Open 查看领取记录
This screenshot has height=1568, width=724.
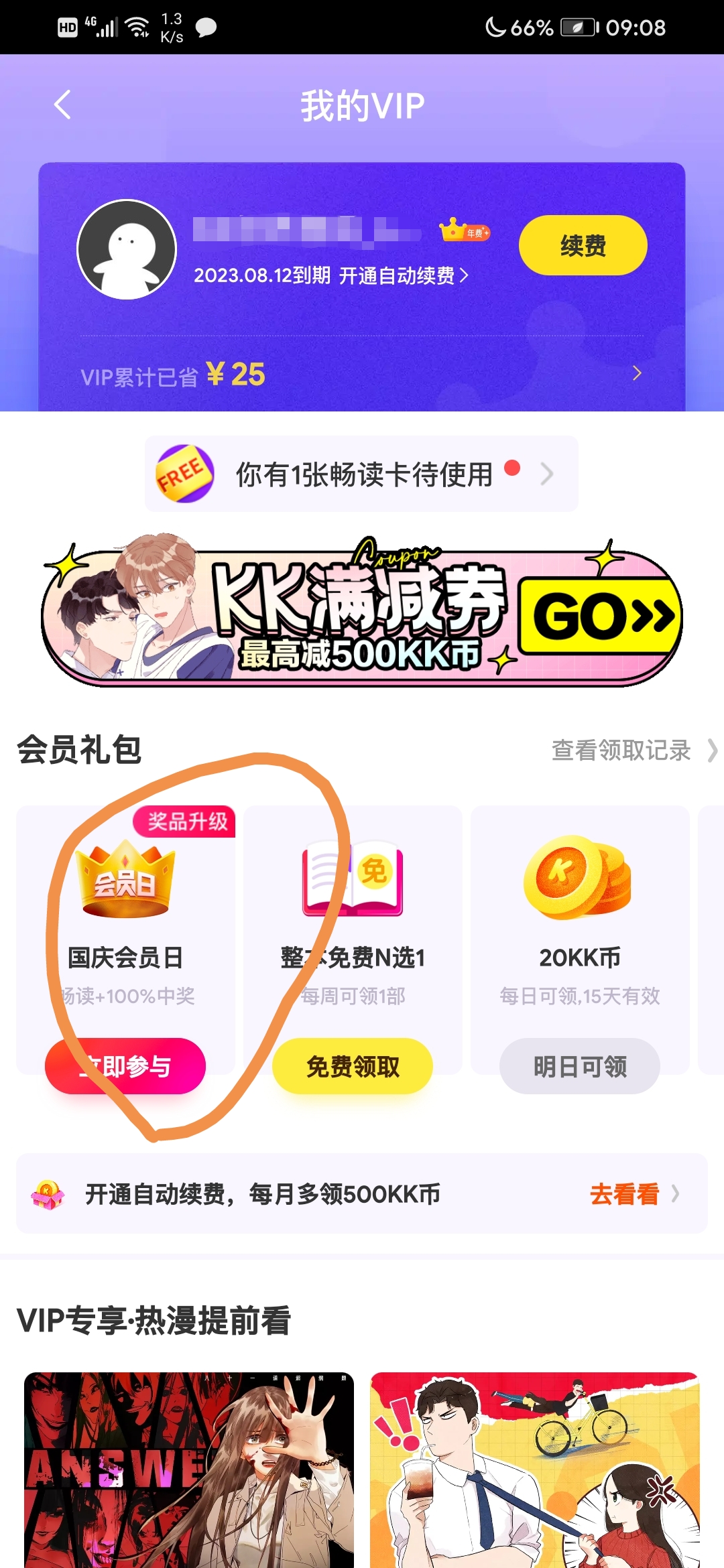(633, 750)
